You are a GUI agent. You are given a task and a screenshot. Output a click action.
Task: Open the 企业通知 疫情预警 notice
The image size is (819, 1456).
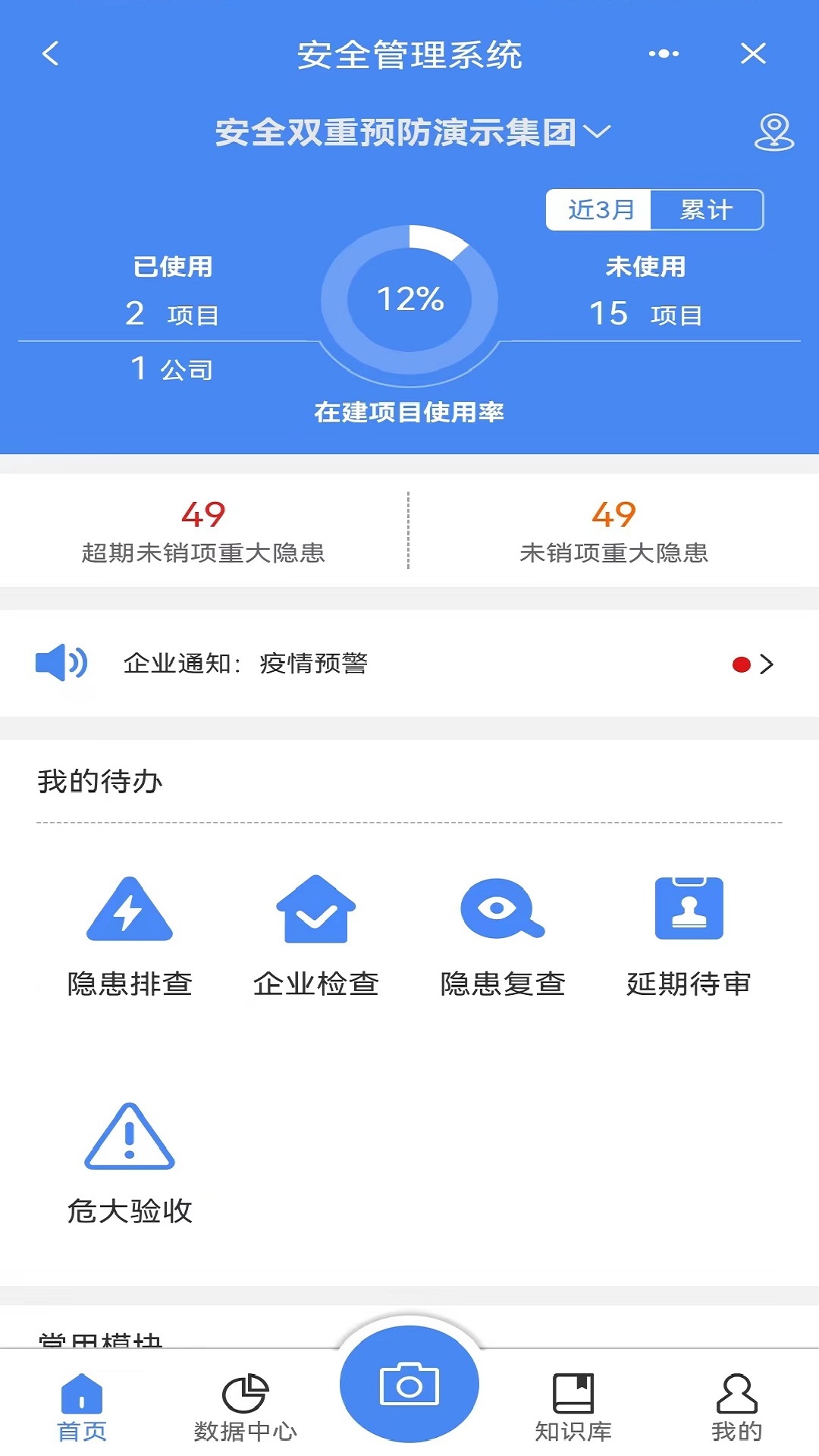[x=409, y=664]
